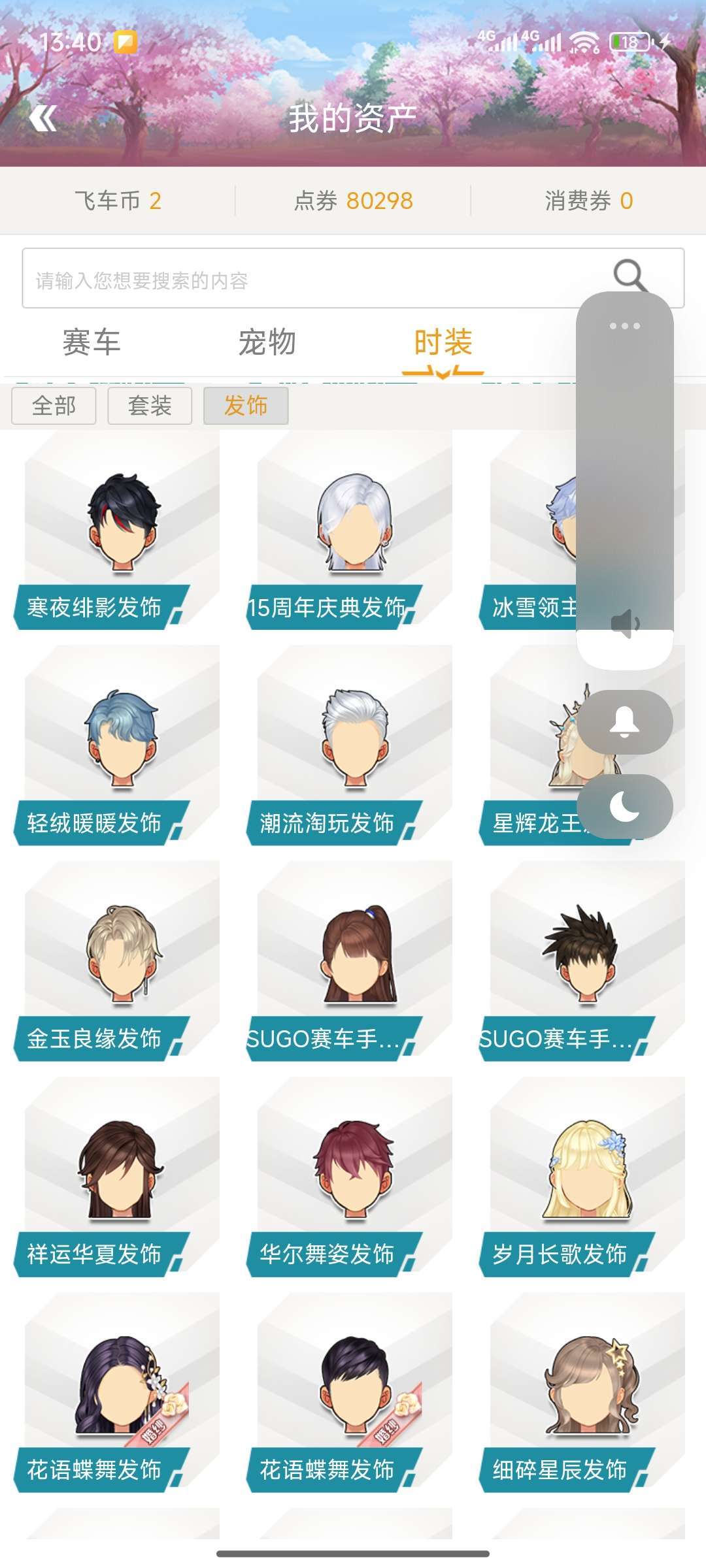Switch to the 赛车 tab
Viewport: 706px width, 1568px height.
coord(90,342)
